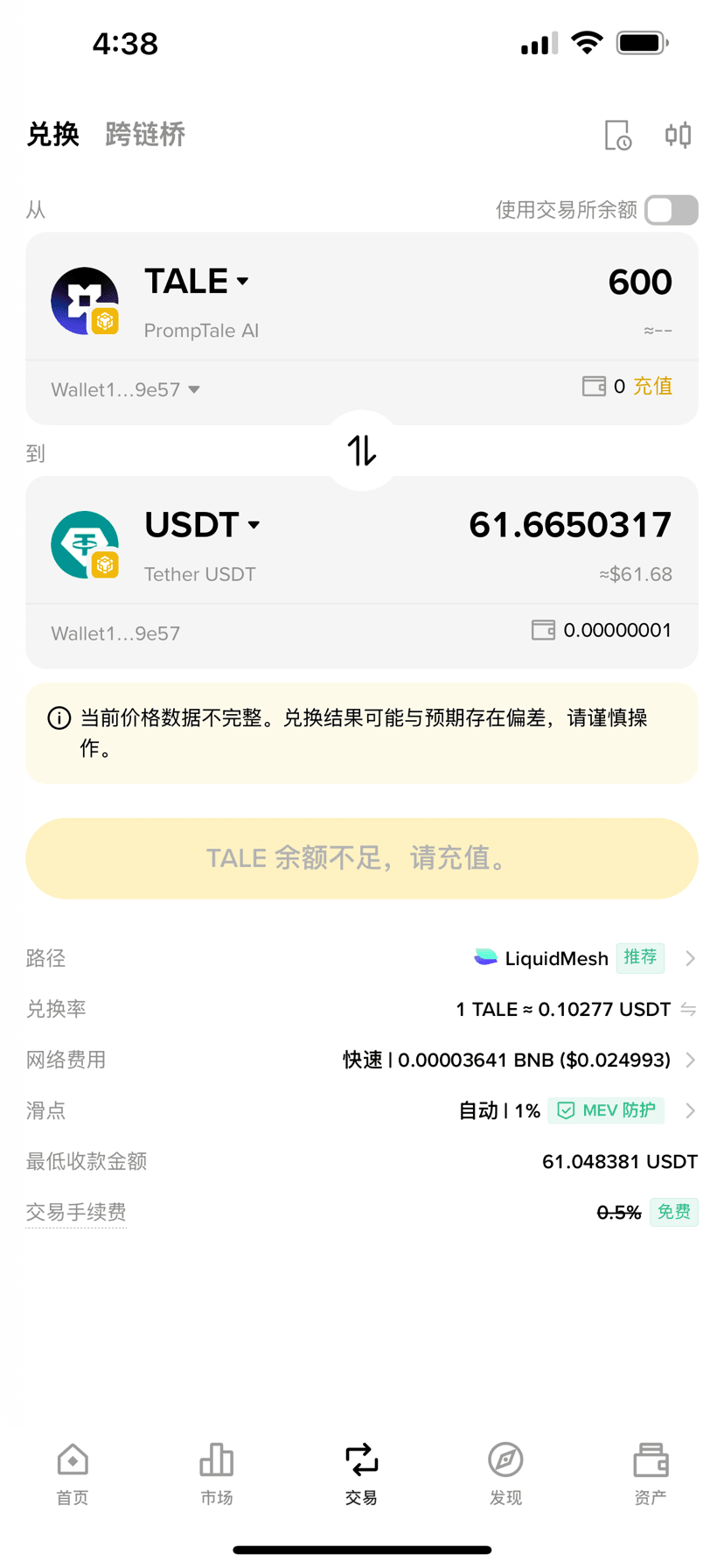Tap 充值 to deposit TALE
This screenshot has height=1568, width=724.
click(652, 386)
